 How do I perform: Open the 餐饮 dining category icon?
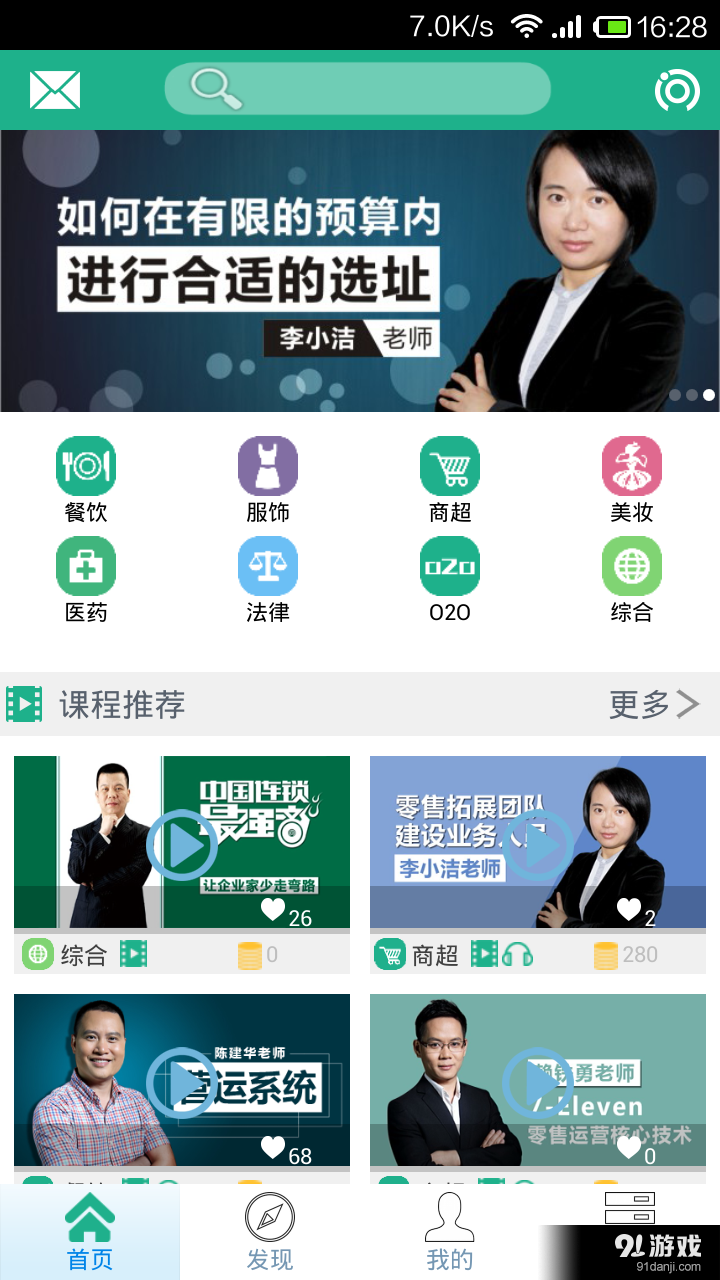pyautogui.click(x=86, y=465)
